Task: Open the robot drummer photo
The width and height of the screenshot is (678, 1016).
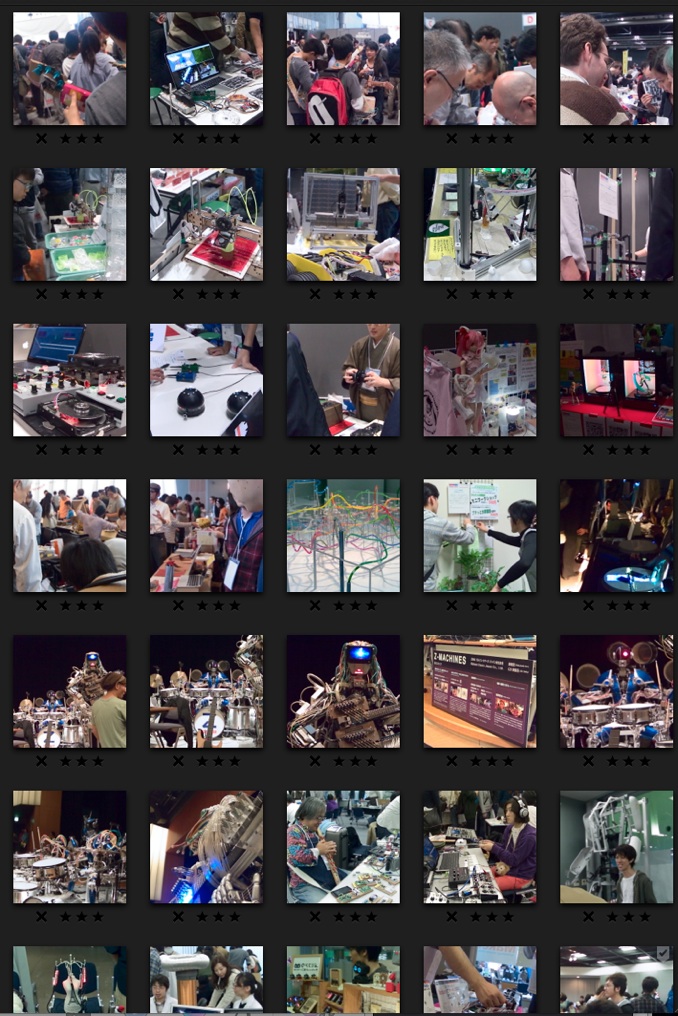Action: (616, 691)
